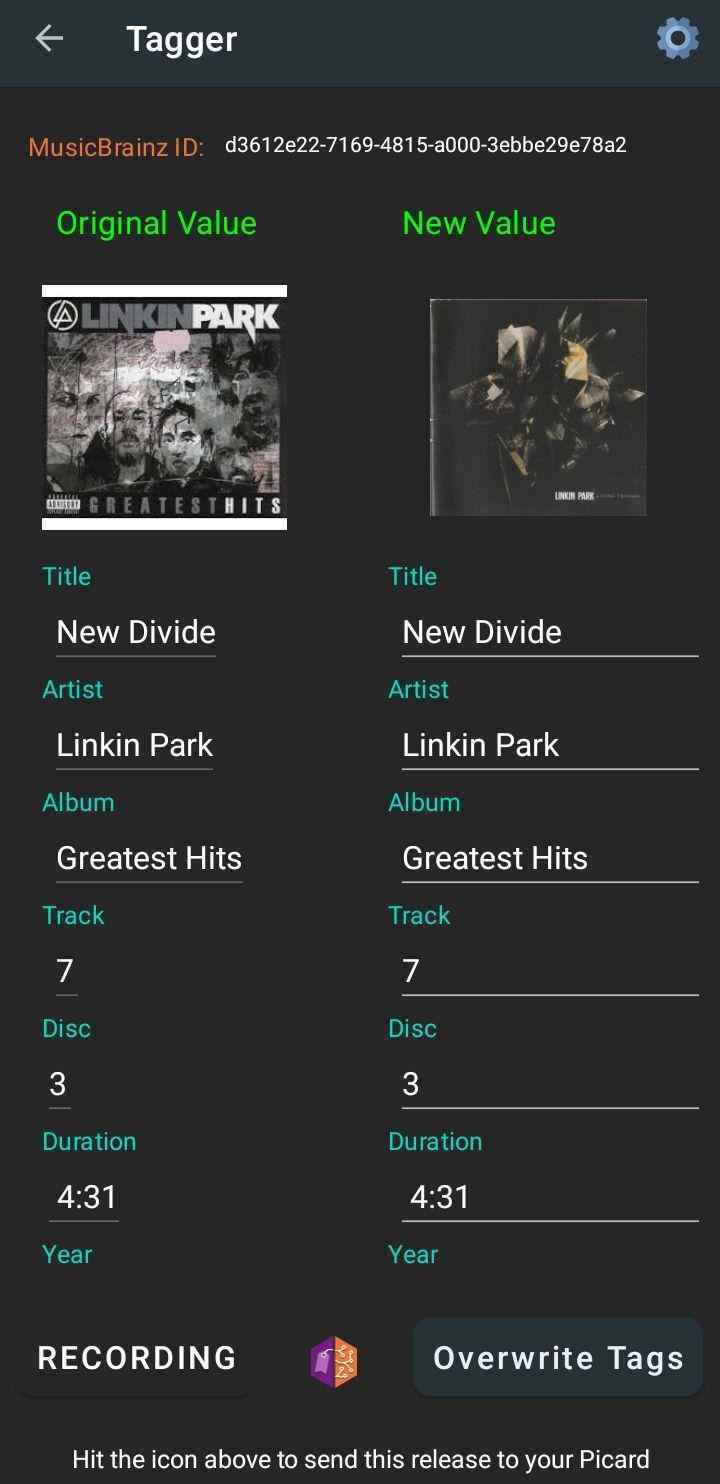Open settings via the gear icon

click(677, 39)
